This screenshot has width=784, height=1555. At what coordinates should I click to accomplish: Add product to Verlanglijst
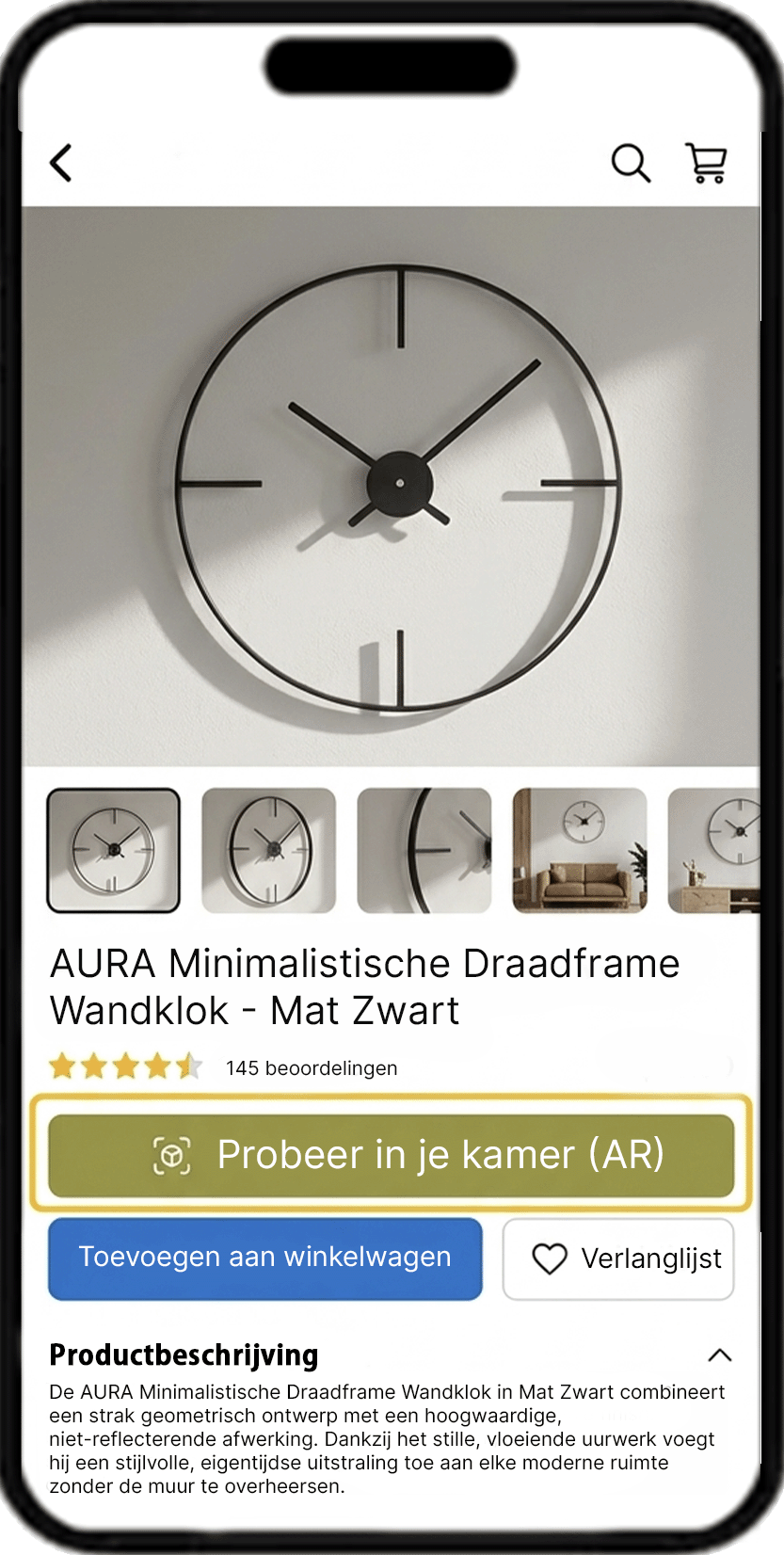[x=618, y=1258]
